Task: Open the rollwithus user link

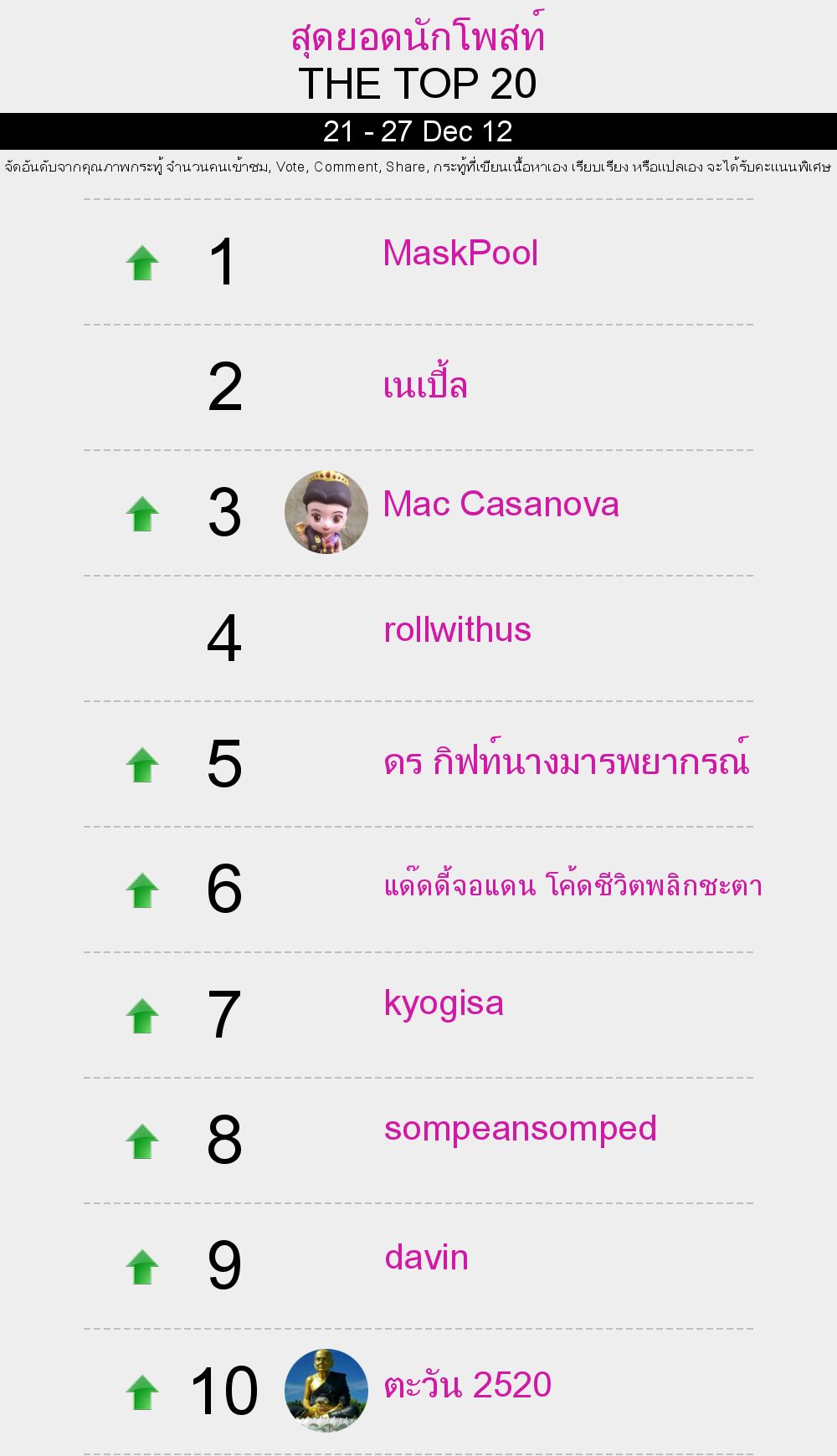Action: coord(457,630)
